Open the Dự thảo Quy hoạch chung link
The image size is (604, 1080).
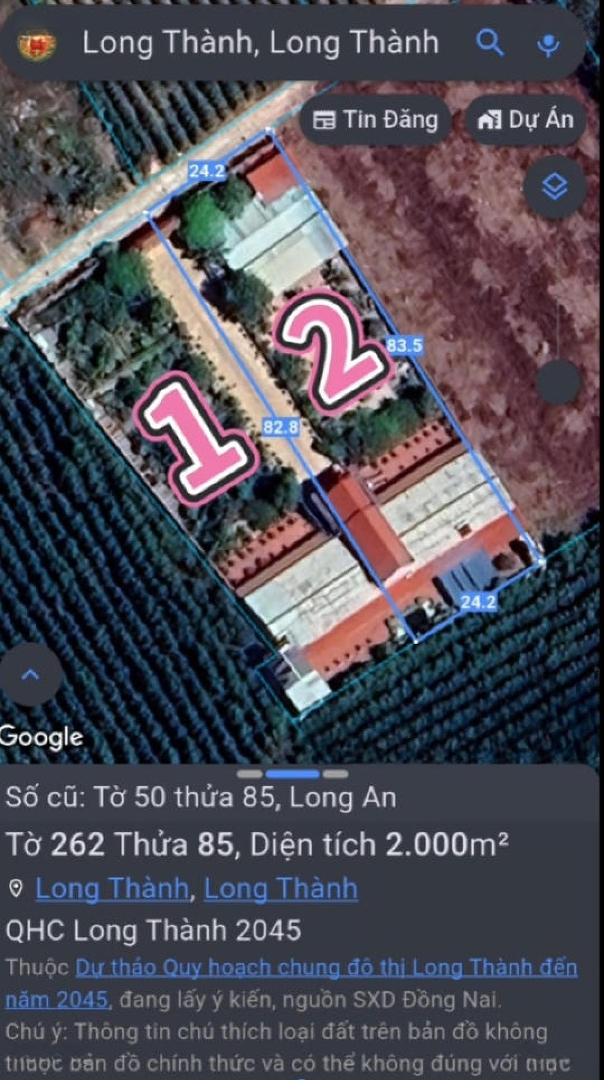pos(326,968)
